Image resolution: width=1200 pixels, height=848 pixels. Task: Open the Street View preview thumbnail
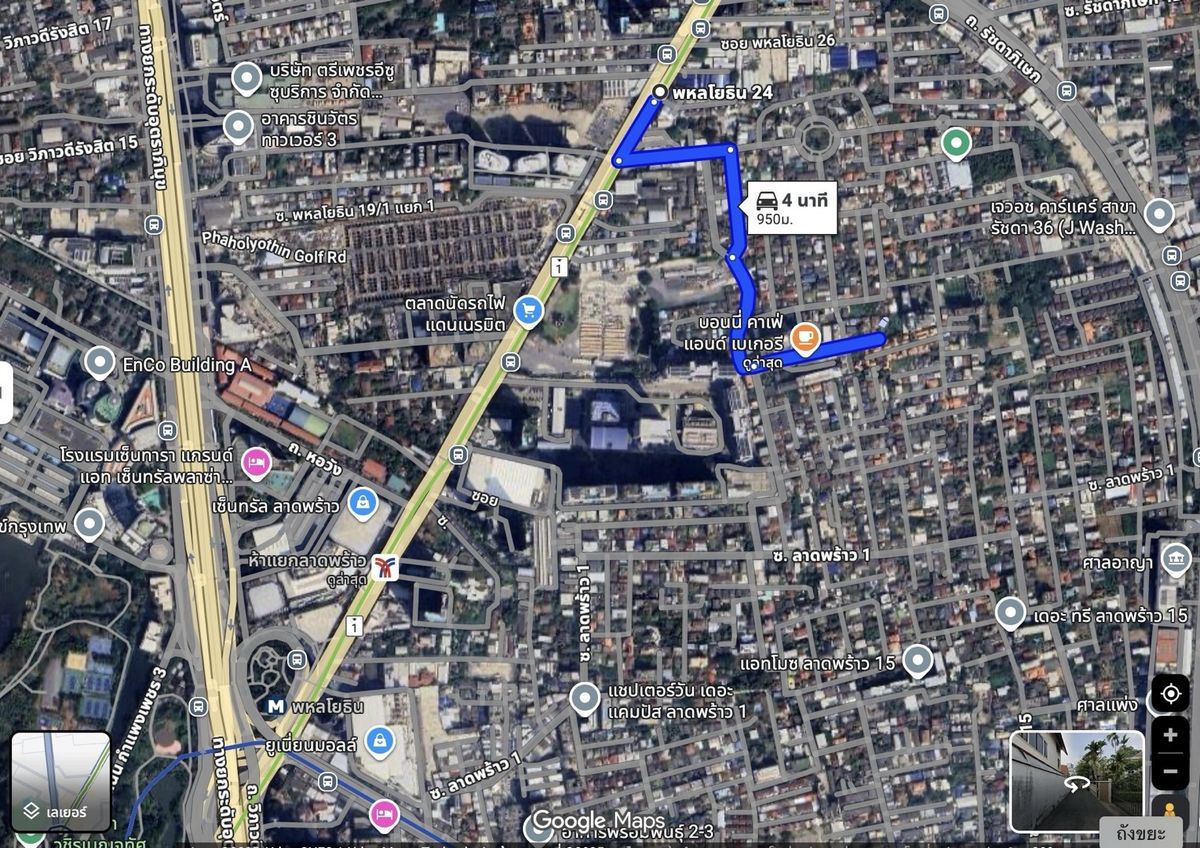coord(1076,782)
